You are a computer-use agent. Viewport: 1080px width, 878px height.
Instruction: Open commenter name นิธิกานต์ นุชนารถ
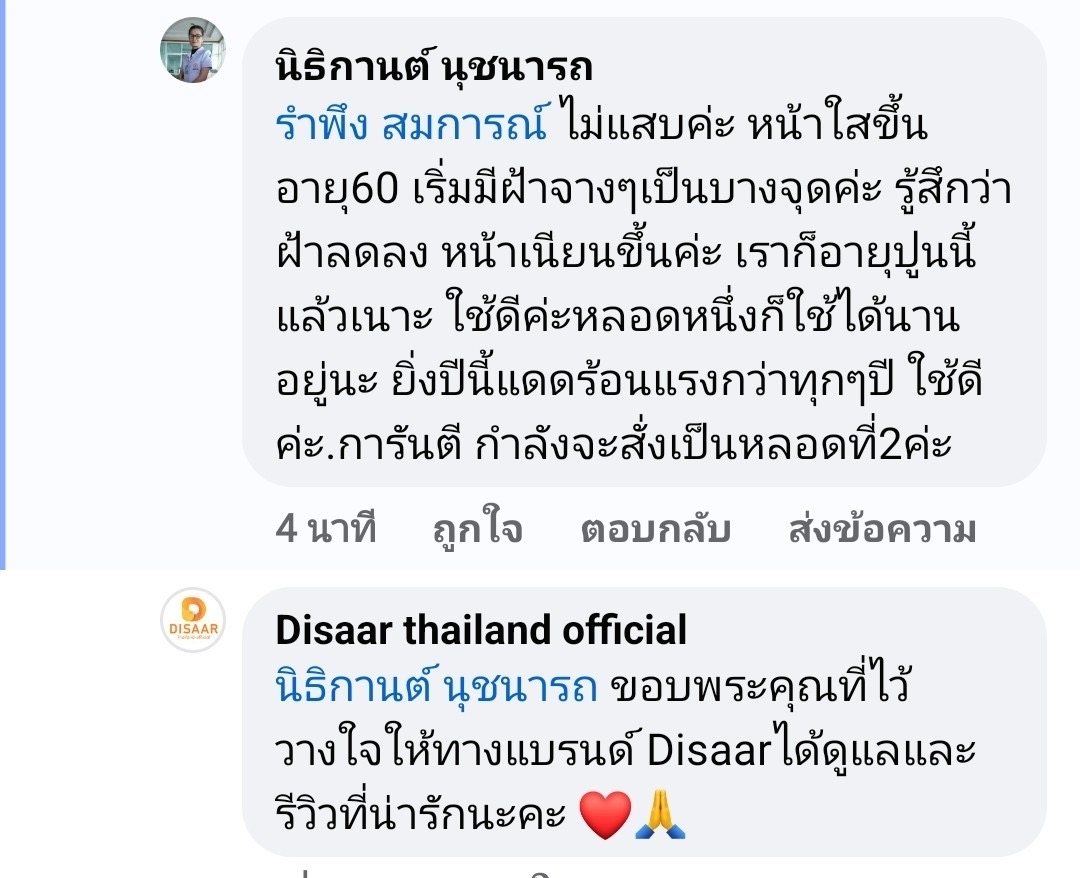click(433, 67)
